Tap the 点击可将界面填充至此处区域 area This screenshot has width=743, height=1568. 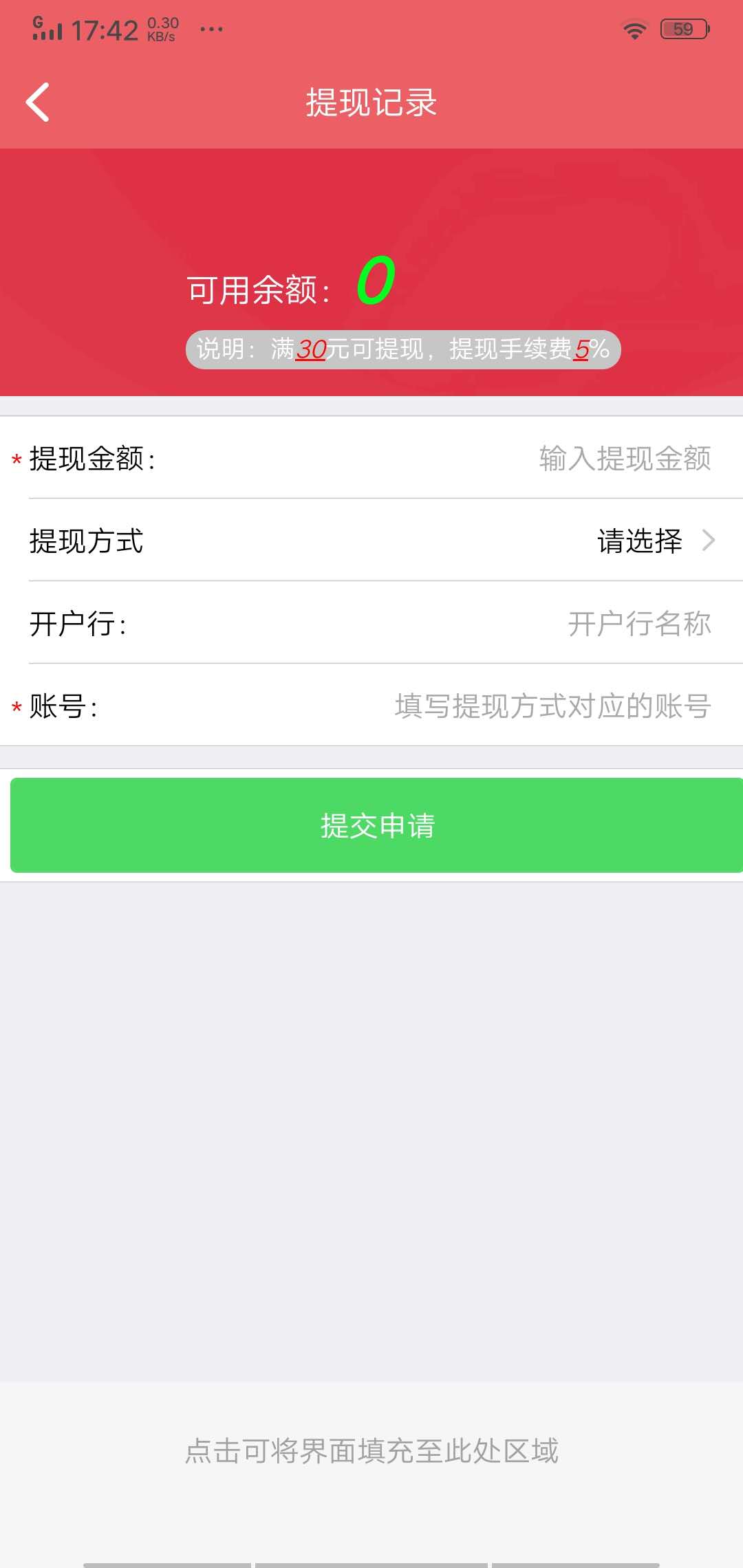[x=371, y=1451]
